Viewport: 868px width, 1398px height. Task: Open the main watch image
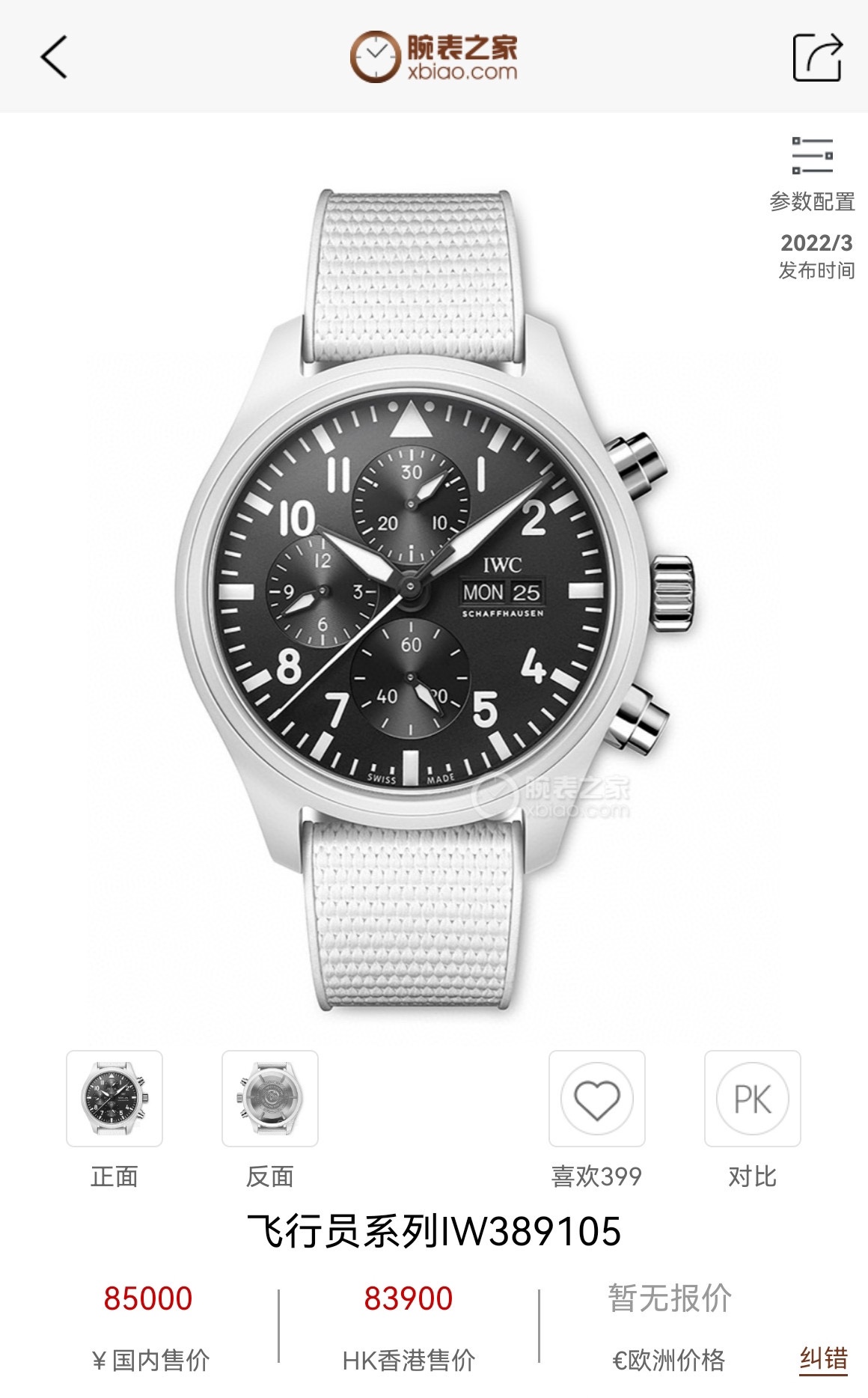(434, 599)
